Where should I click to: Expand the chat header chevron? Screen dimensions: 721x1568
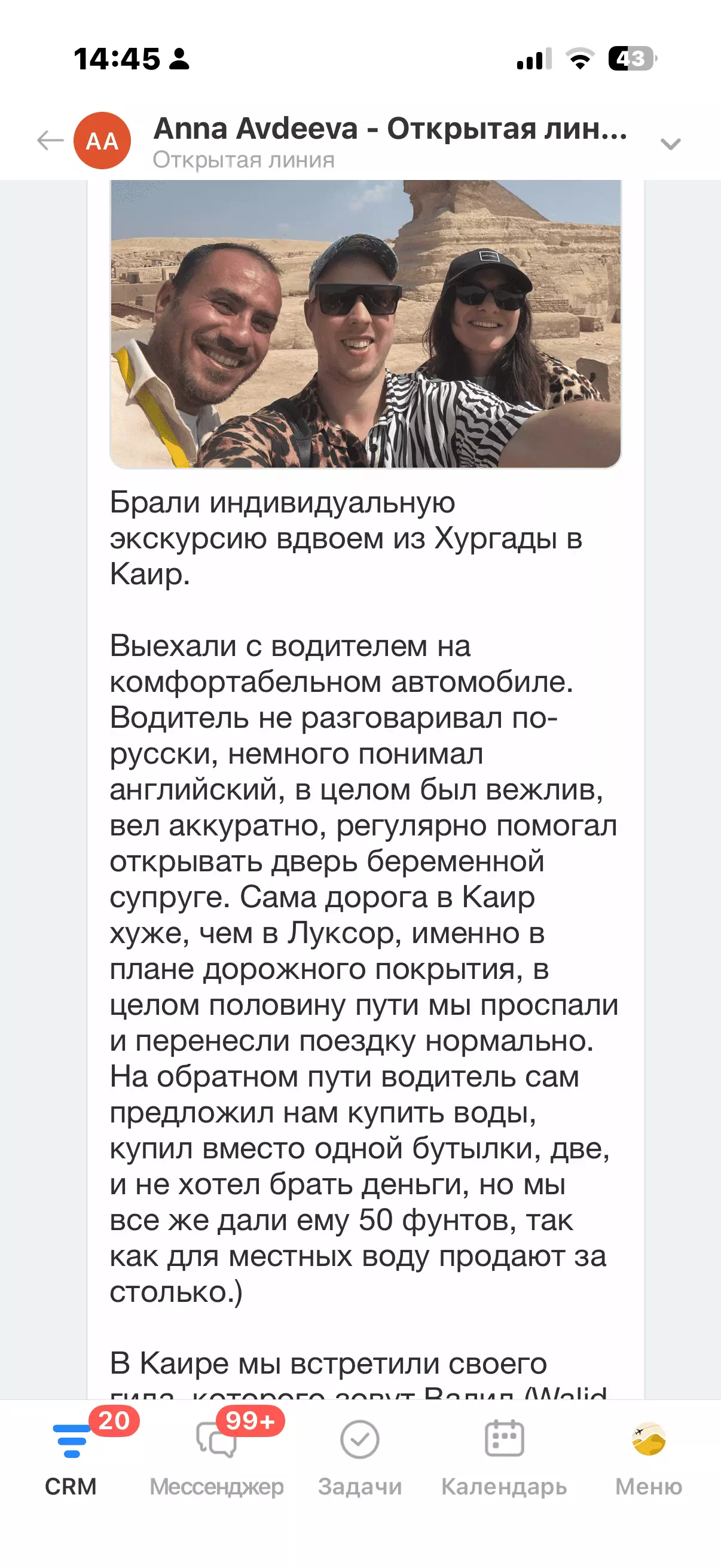671,144
